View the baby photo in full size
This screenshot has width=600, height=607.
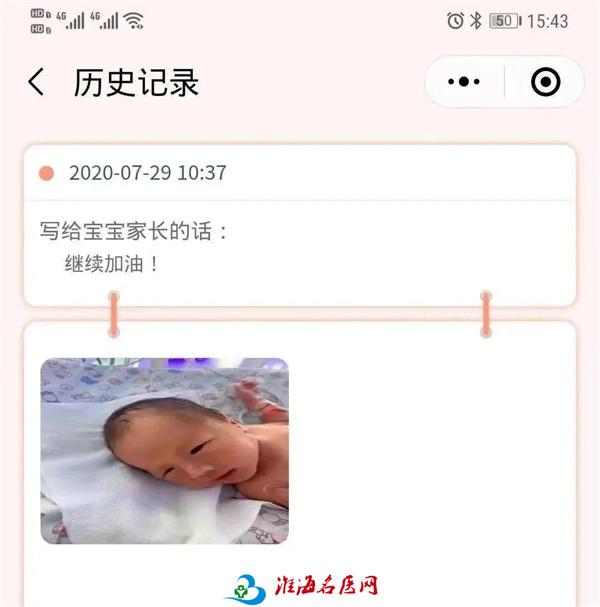[164, 450]
